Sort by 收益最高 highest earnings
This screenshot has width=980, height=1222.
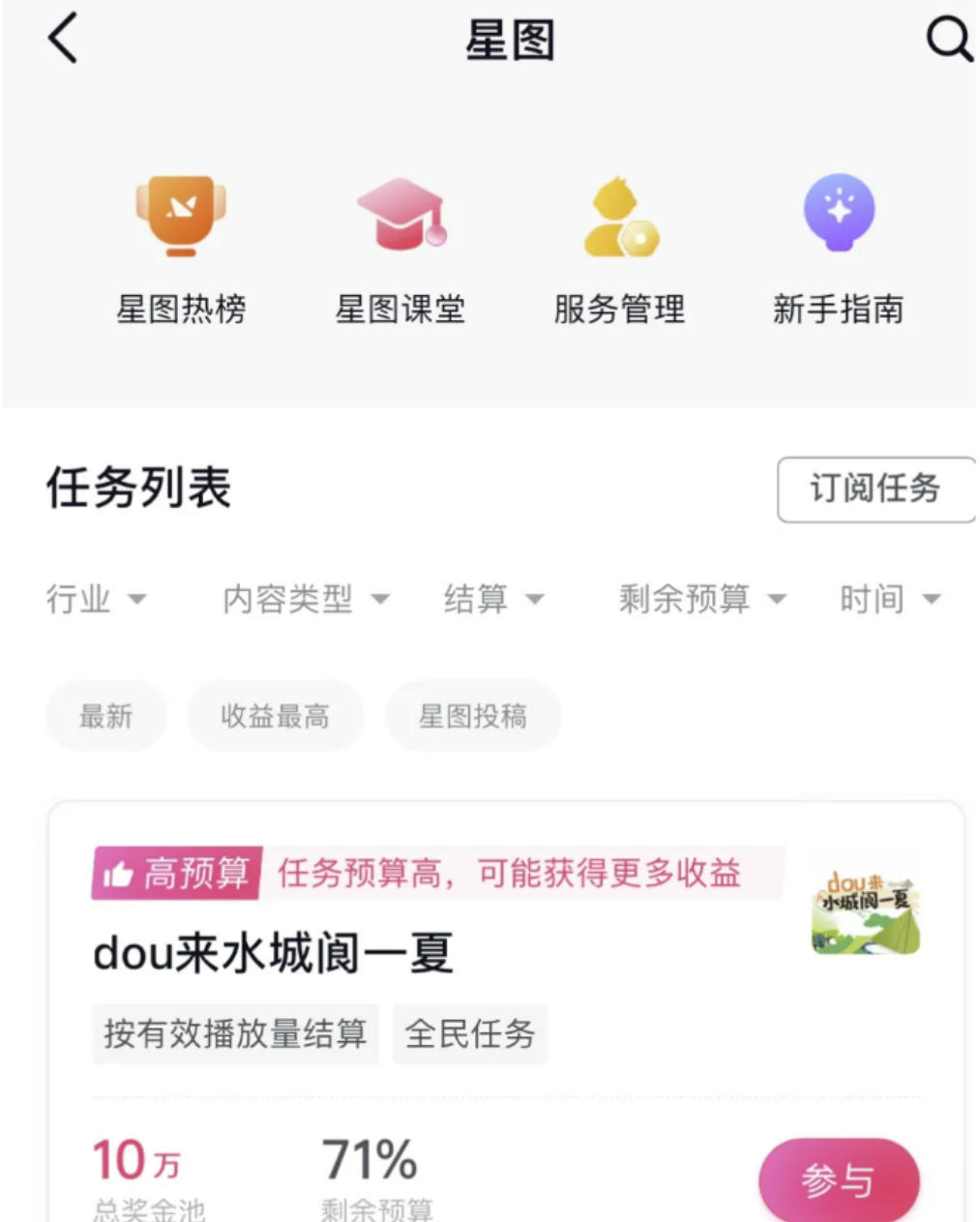pos(275,716)
